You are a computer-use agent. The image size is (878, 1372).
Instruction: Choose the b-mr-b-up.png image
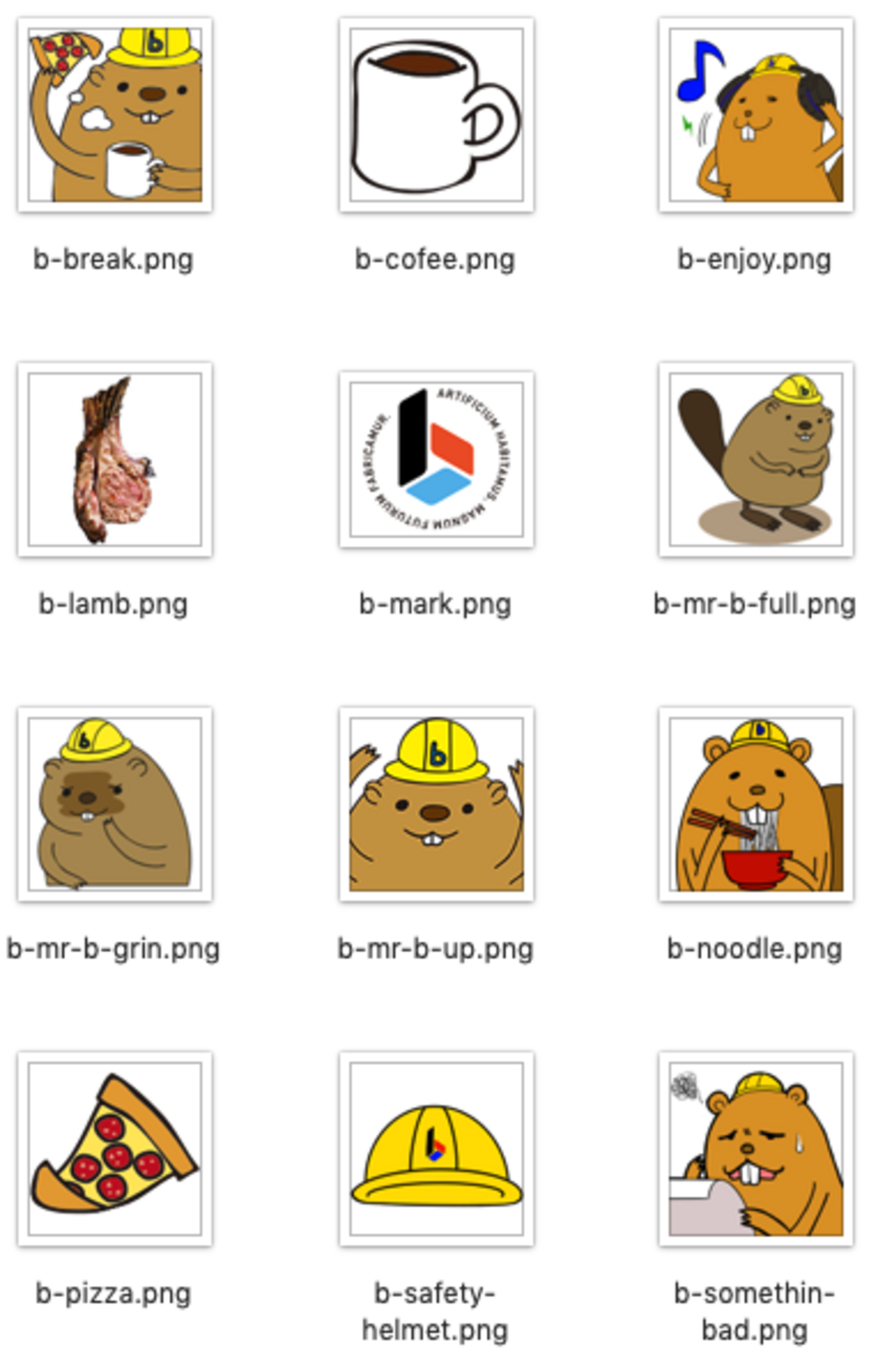(436, 803)
